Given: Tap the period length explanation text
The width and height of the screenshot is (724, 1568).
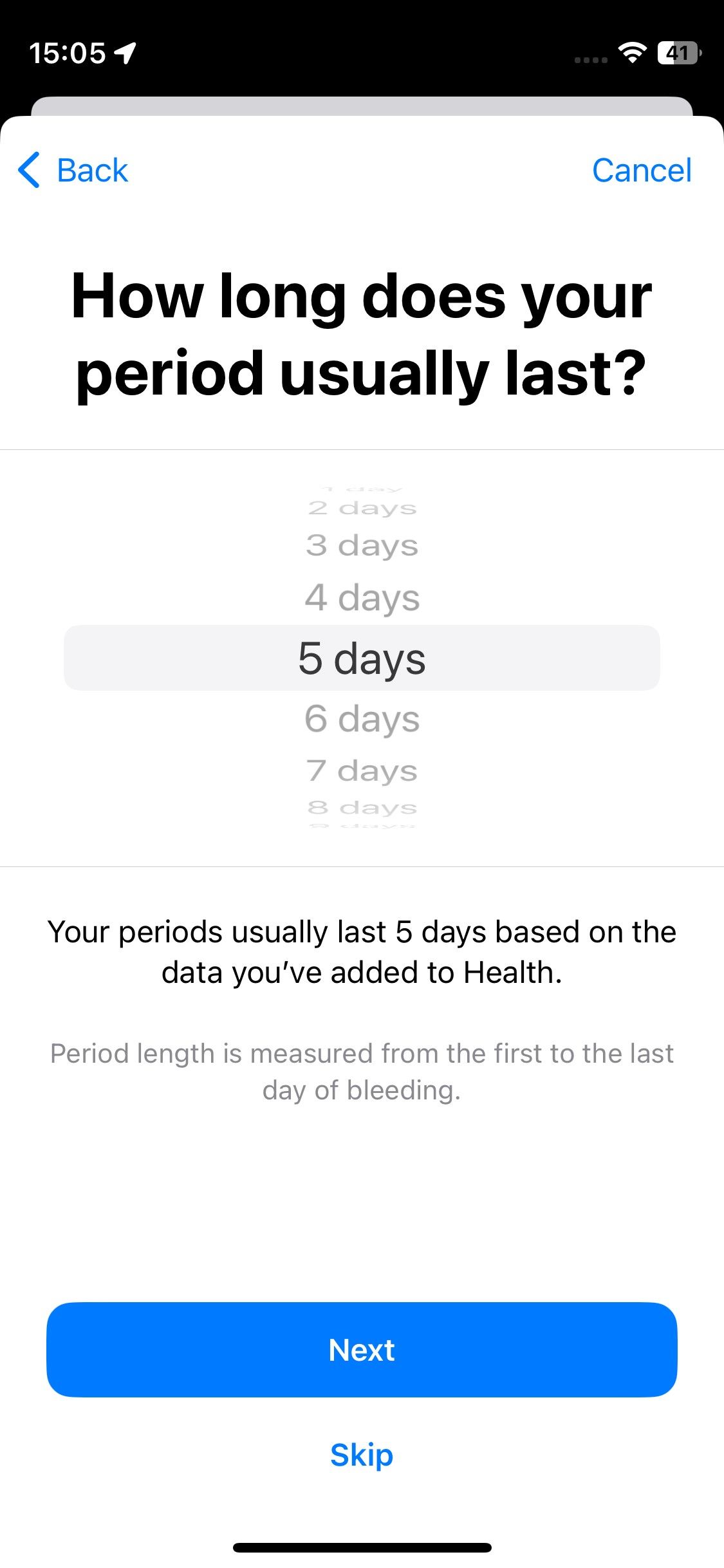Looking at the screenshot, I should click(362, 1072).
